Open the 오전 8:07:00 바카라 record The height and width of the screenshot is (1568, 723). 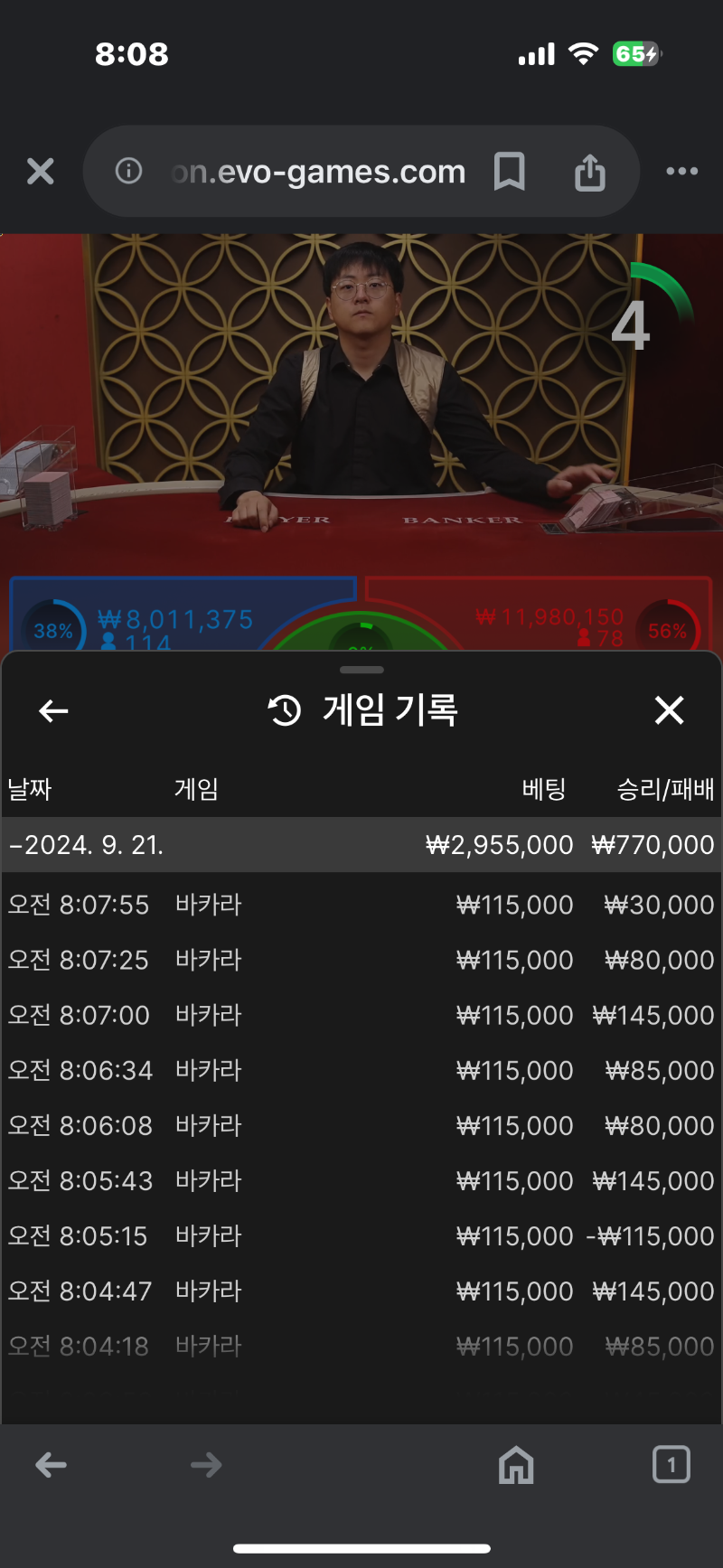pos(361,1015)
